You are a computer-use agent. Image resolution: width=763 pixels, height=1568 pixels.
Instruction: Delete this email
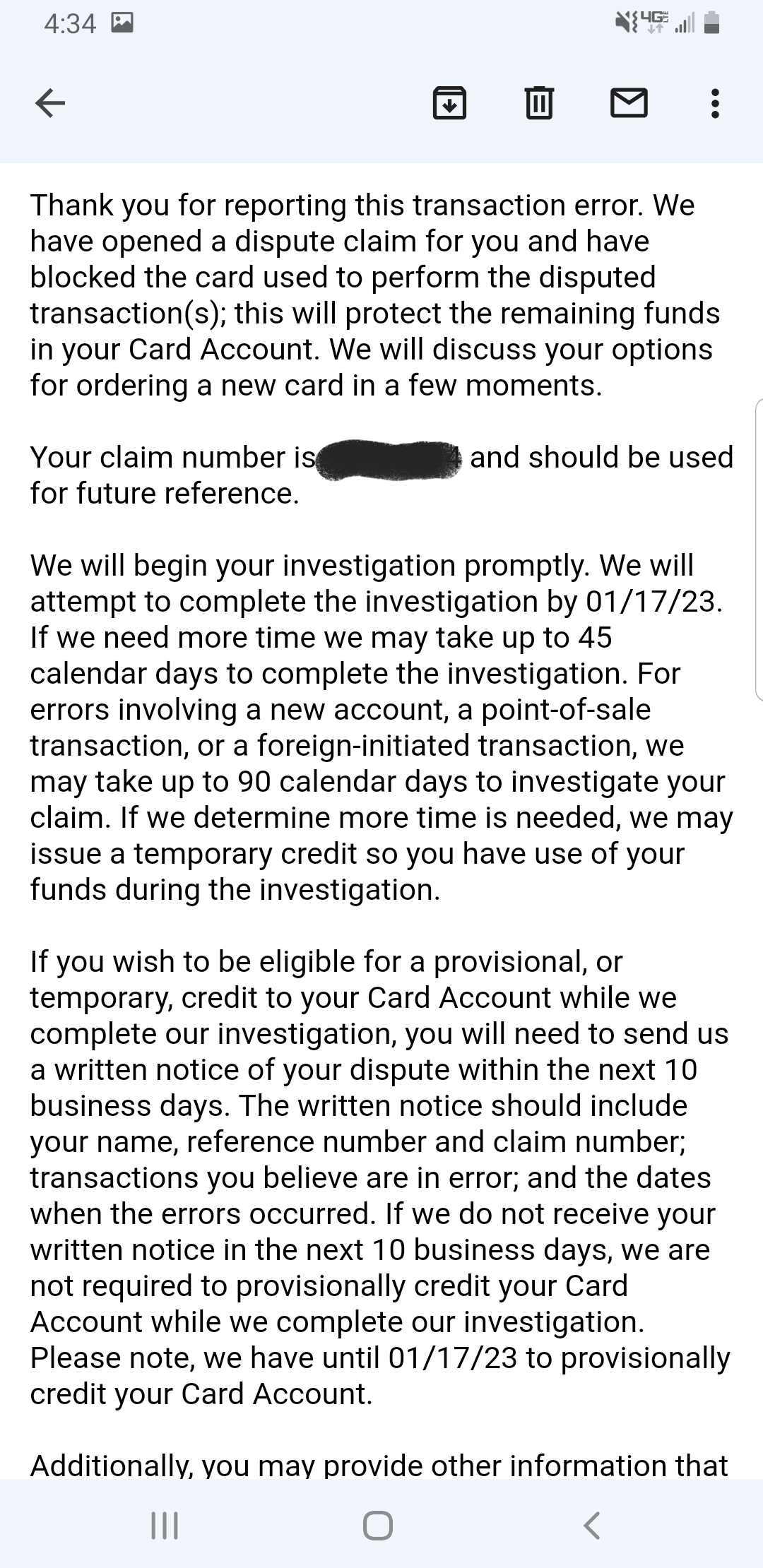539,103
